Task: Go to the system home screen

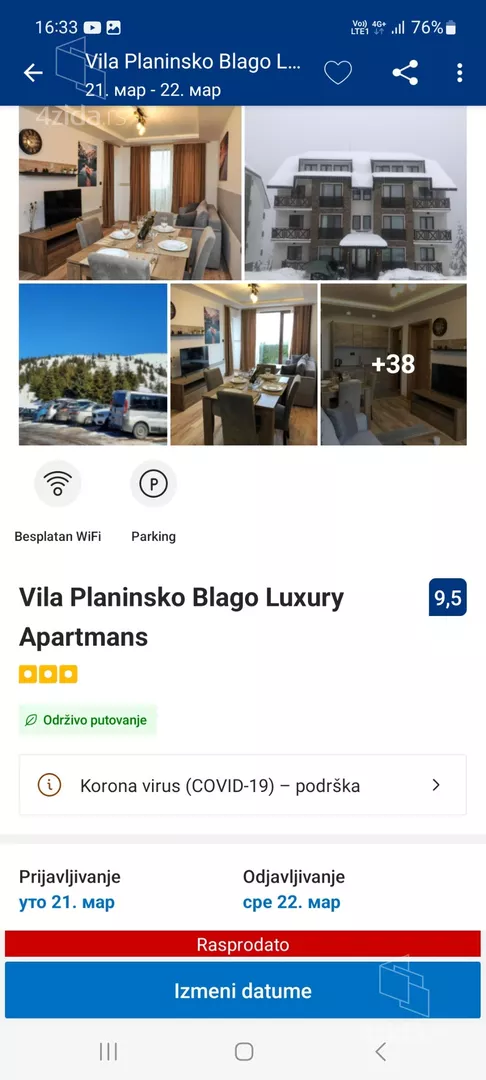Action: coord(244,1051)
